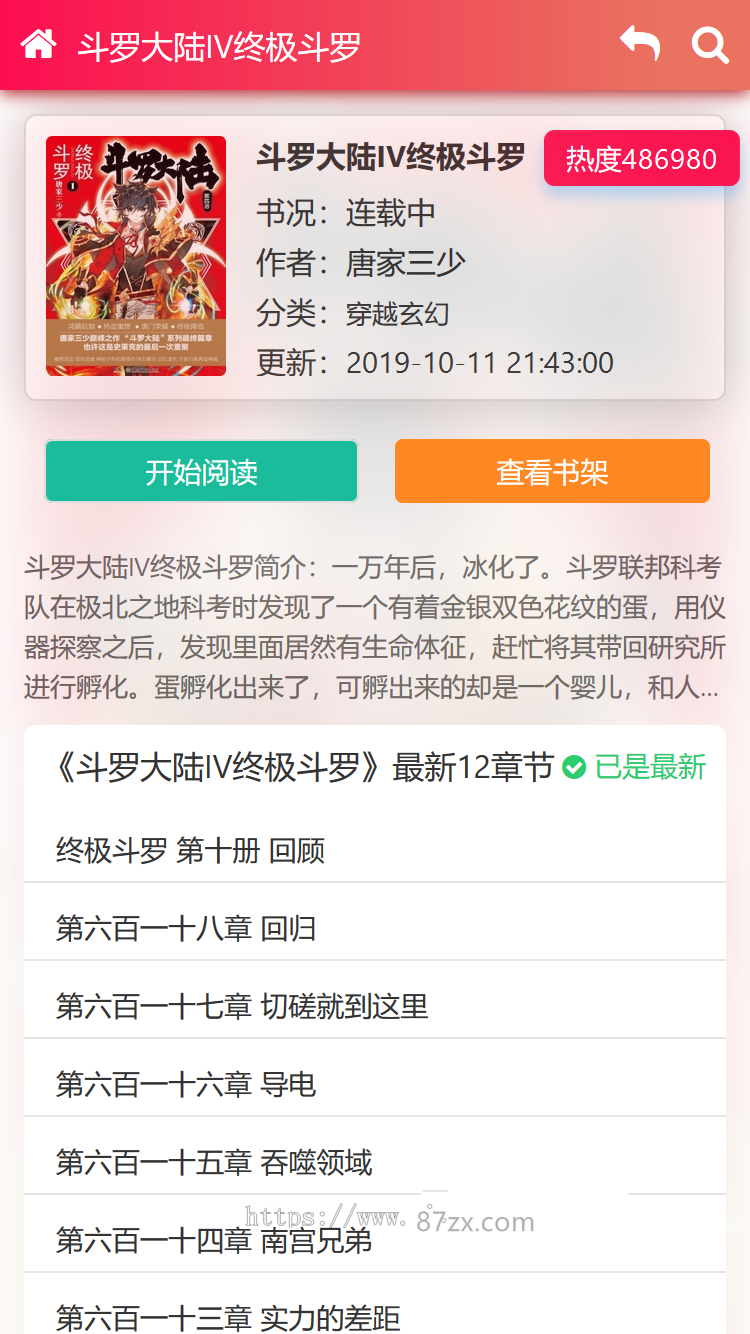Click the home icon in the header

tap(38, 44)
